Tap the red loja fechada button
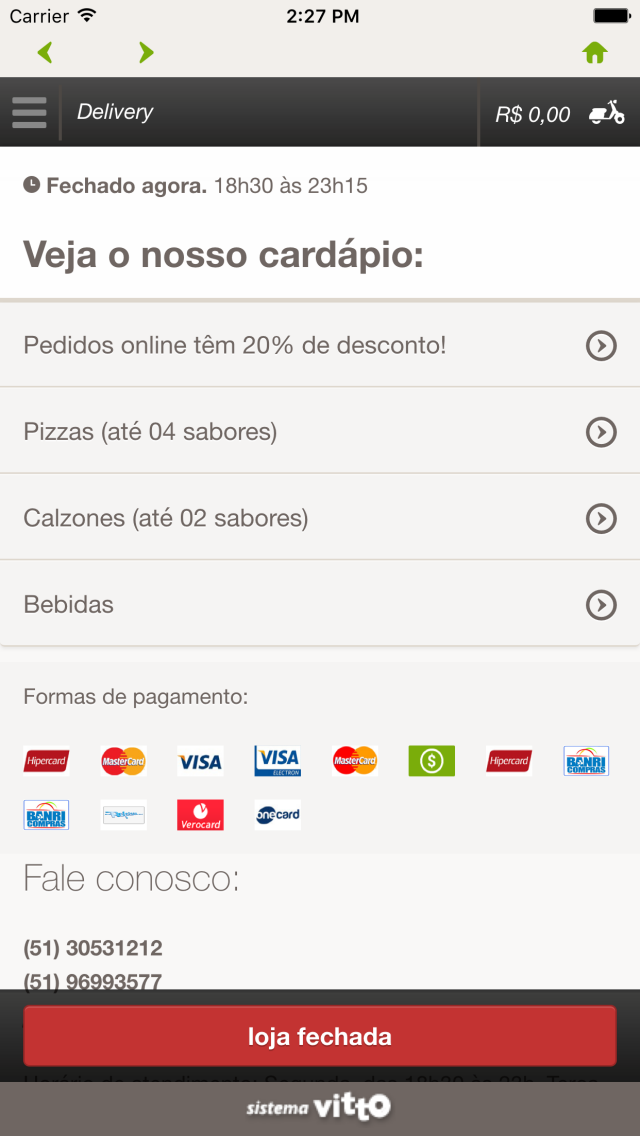Screen dimensions: 640x1136 click(320, 1036)
